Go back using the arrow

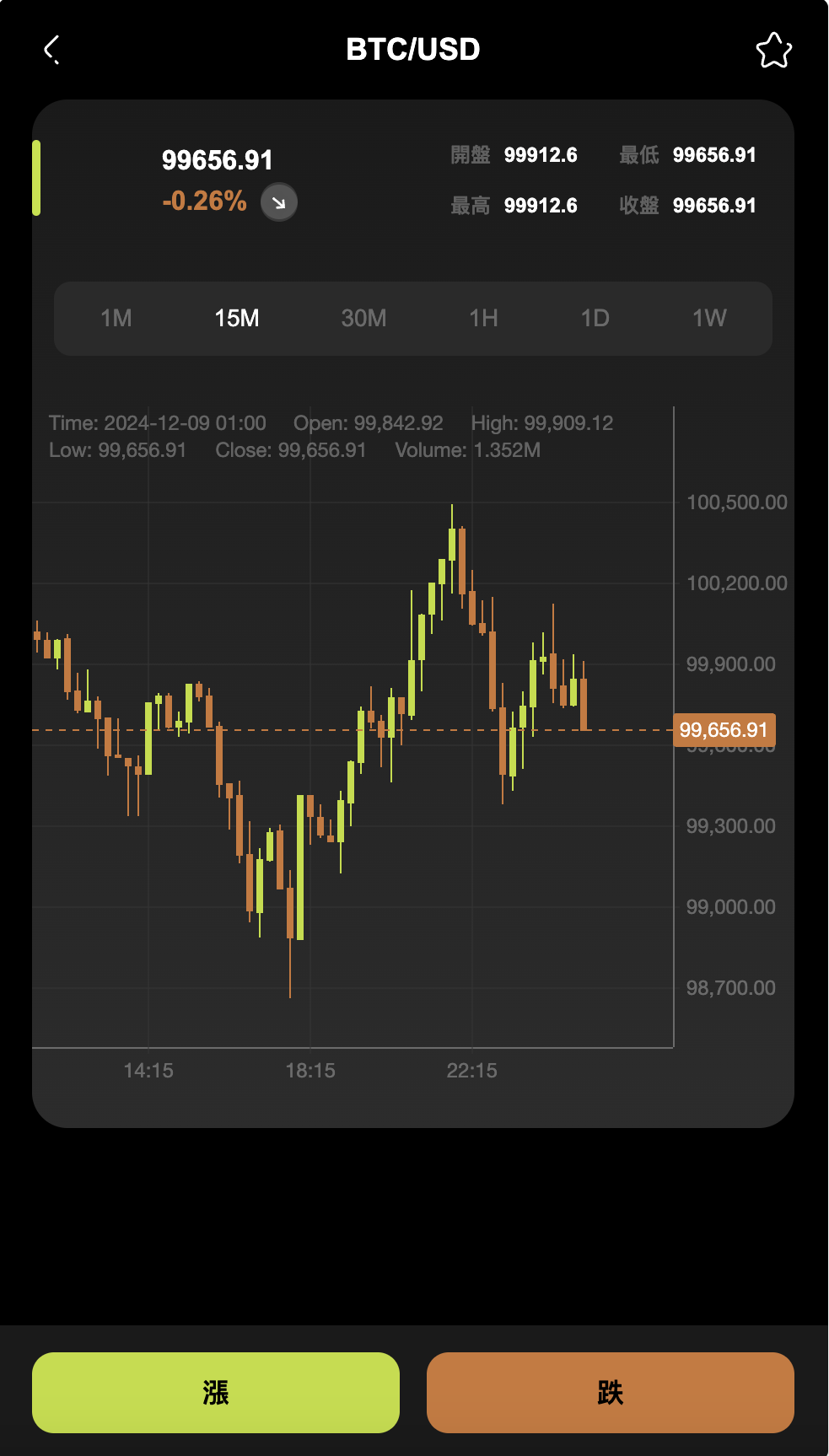[x=52, y=50]
